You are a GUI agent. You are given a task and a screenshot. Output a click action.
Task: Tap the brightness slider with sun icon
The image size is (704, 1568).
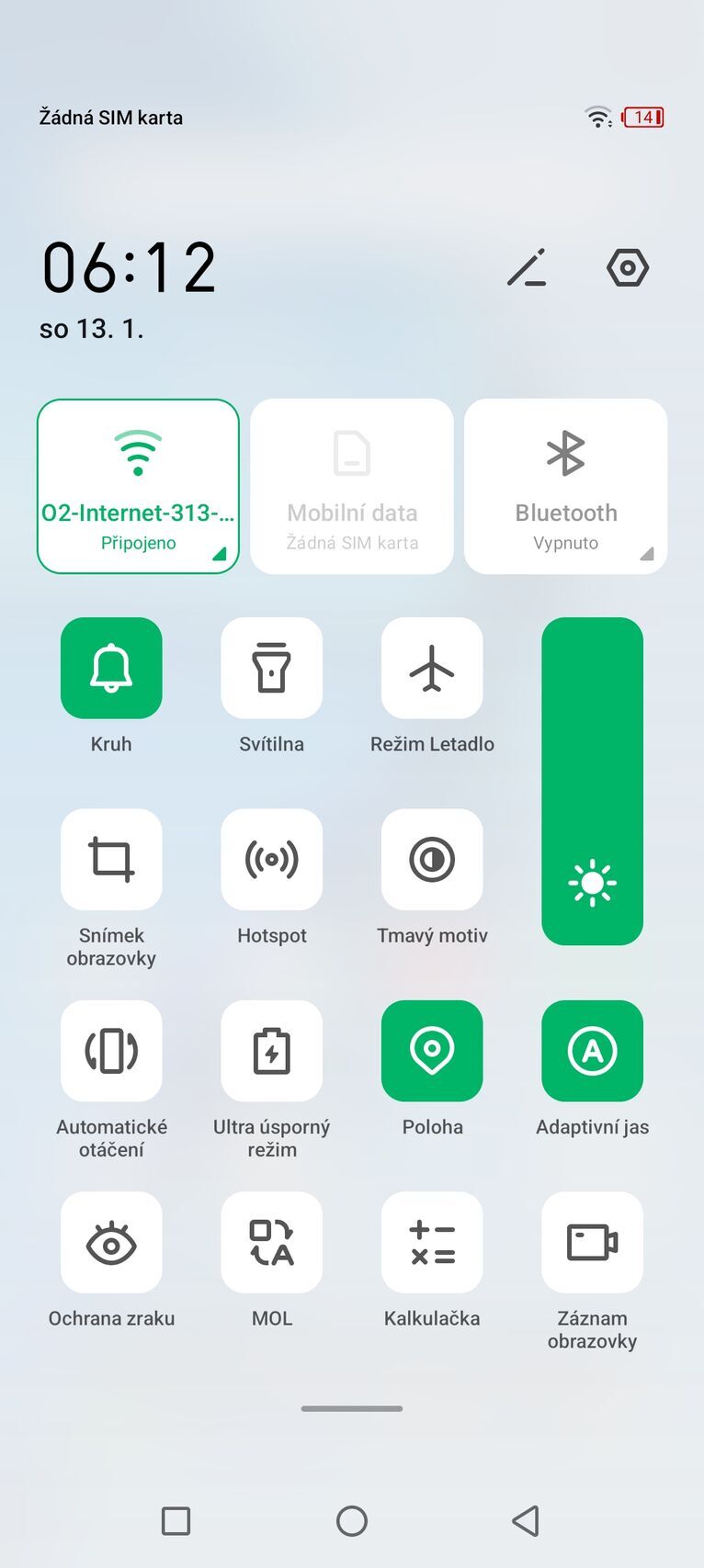coord(592,885)
